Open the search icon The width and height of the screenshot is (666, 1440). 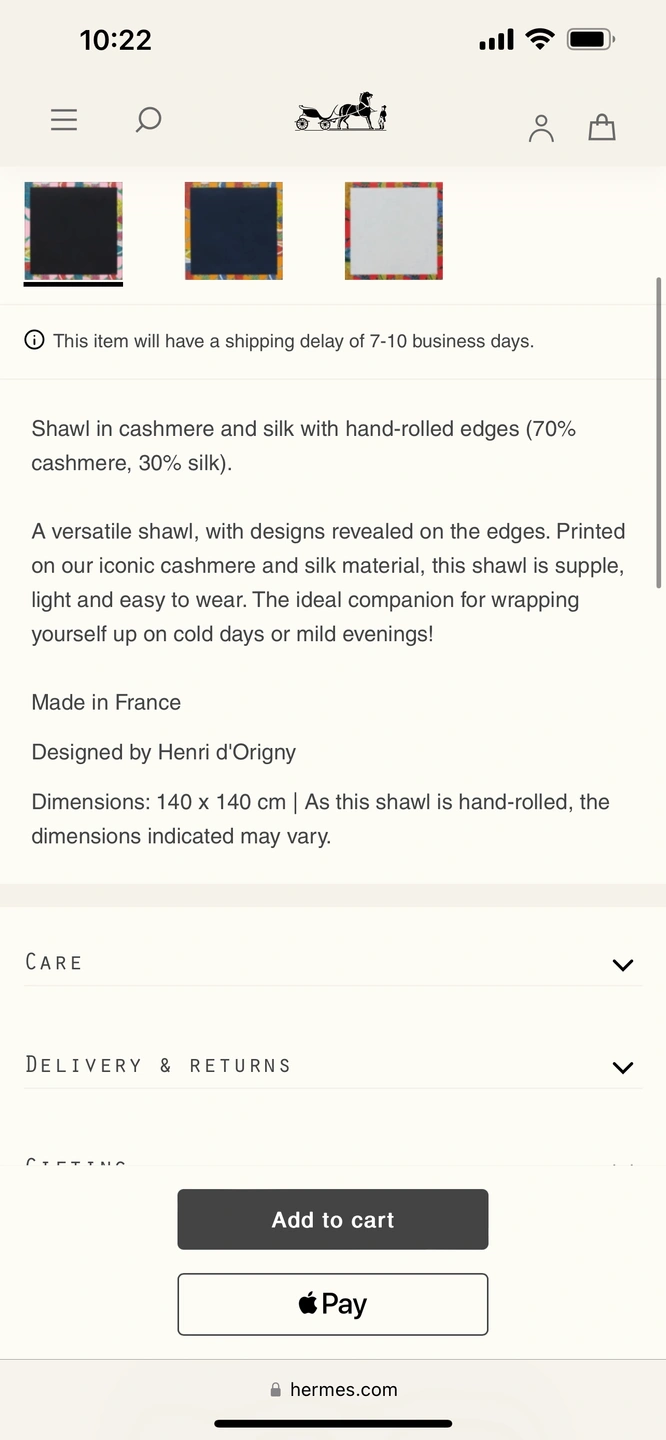tap(148, 120)
